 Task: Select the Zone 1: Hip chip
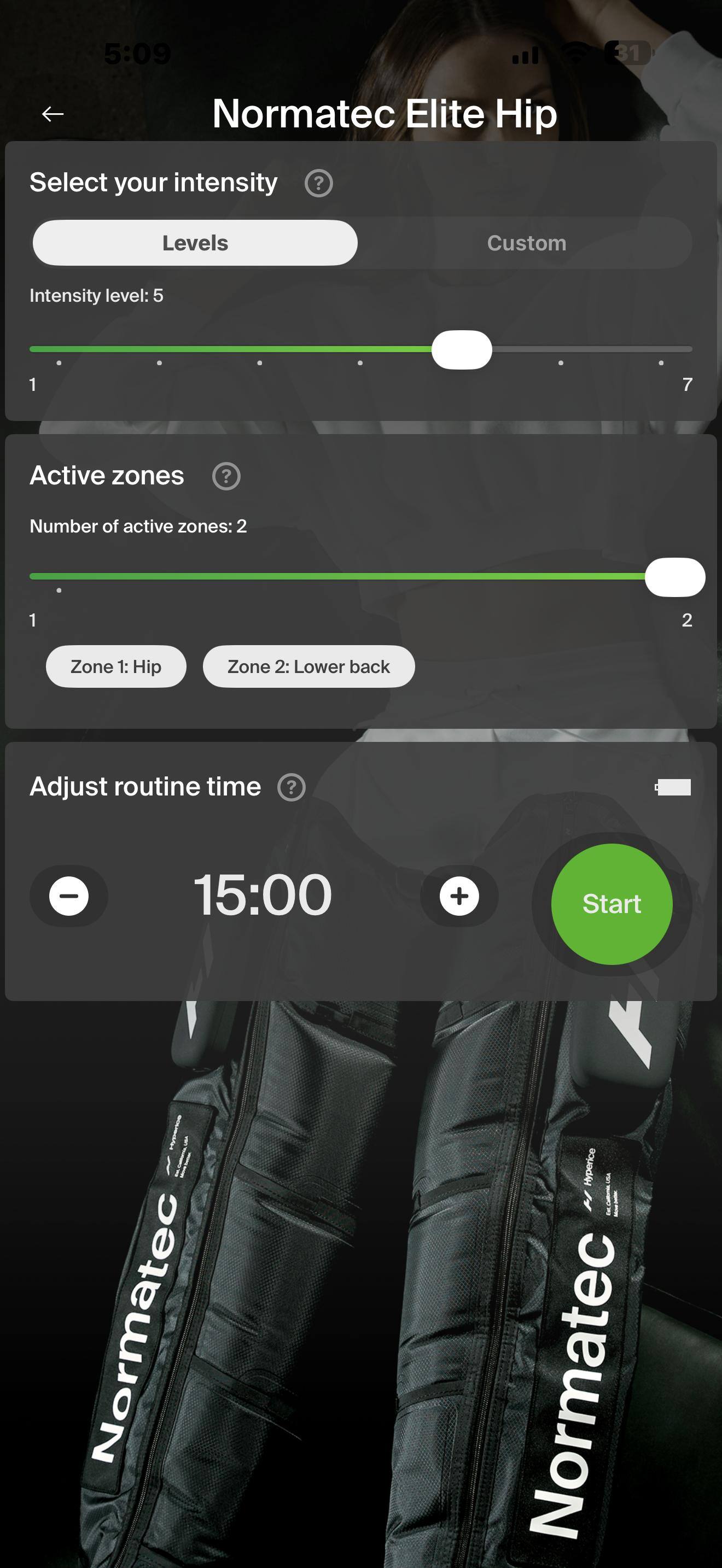pyautogui.click(x=115, y=666)
